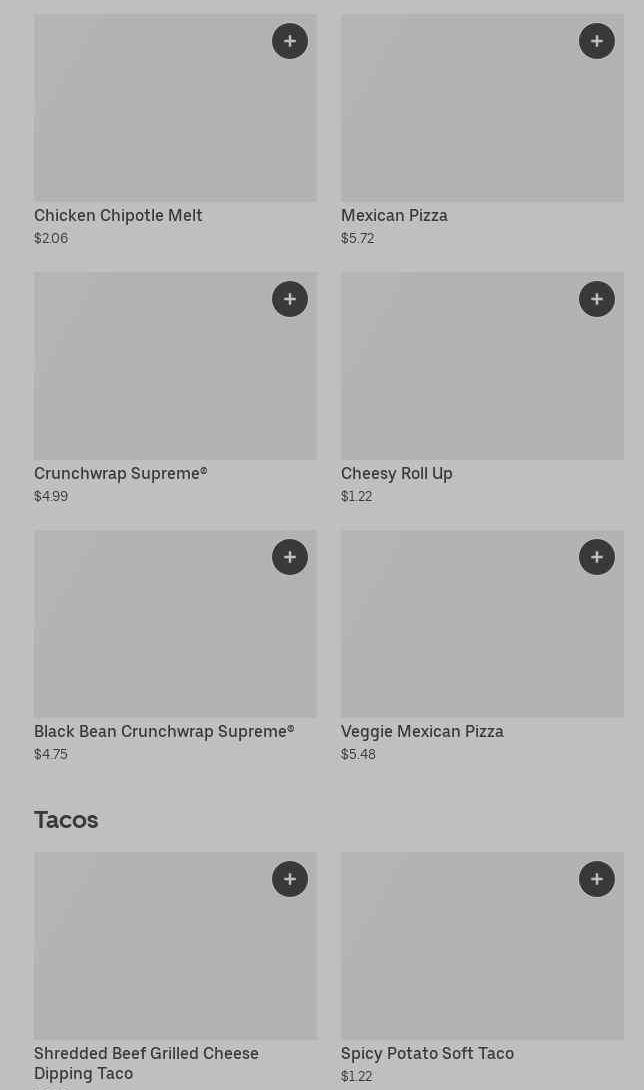Select the Veggie Mexican Pizza card
The height and width of the screenshot is (1090, 644).
coord(460,640)
